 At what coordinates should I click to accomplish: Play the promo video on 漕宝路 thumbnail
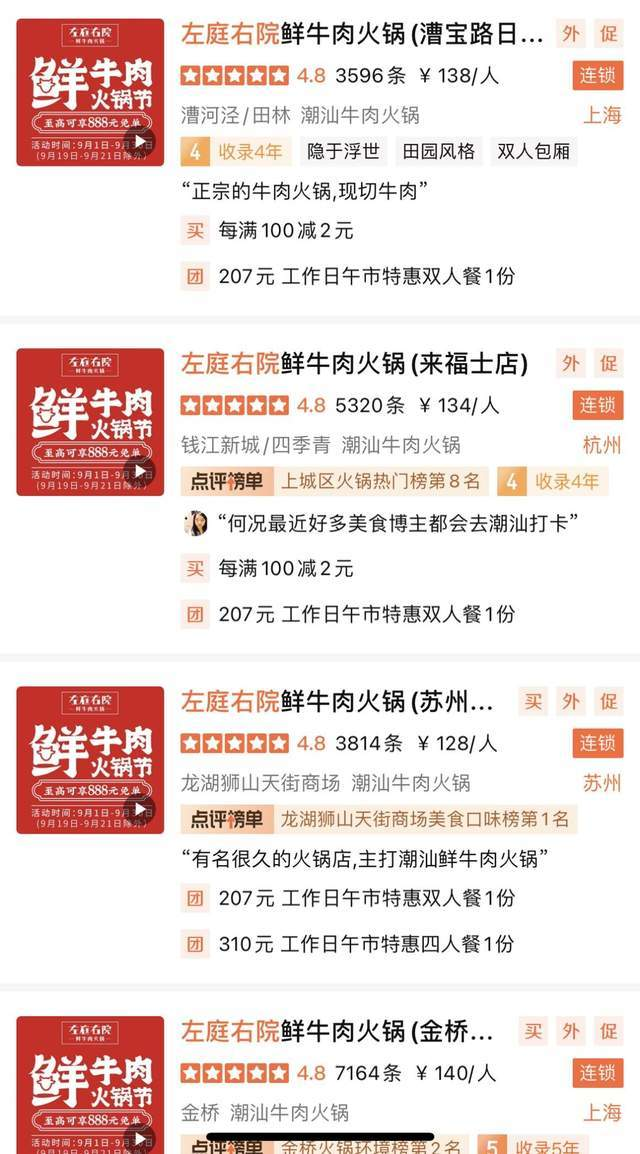(x=142, y=142)
